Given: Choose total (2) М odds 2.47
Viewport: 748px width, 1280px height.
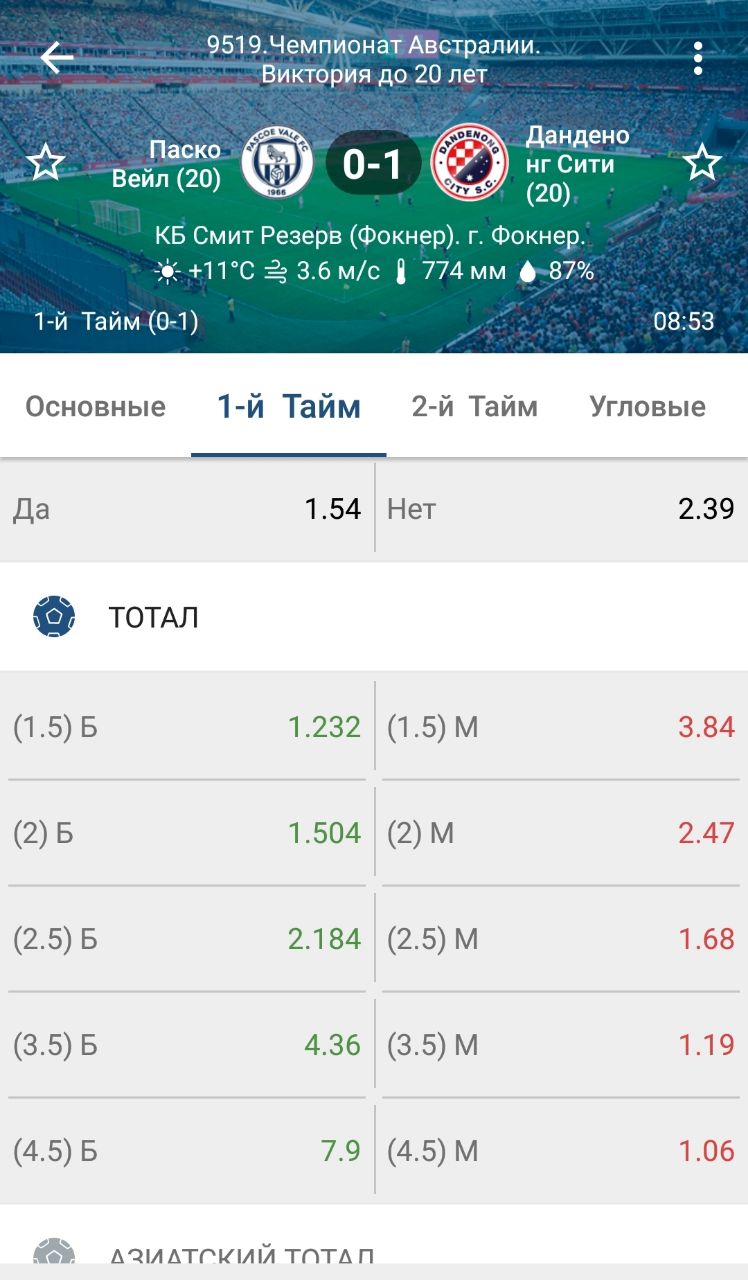Looking at the screenshot, I should [x=561, y=833].
